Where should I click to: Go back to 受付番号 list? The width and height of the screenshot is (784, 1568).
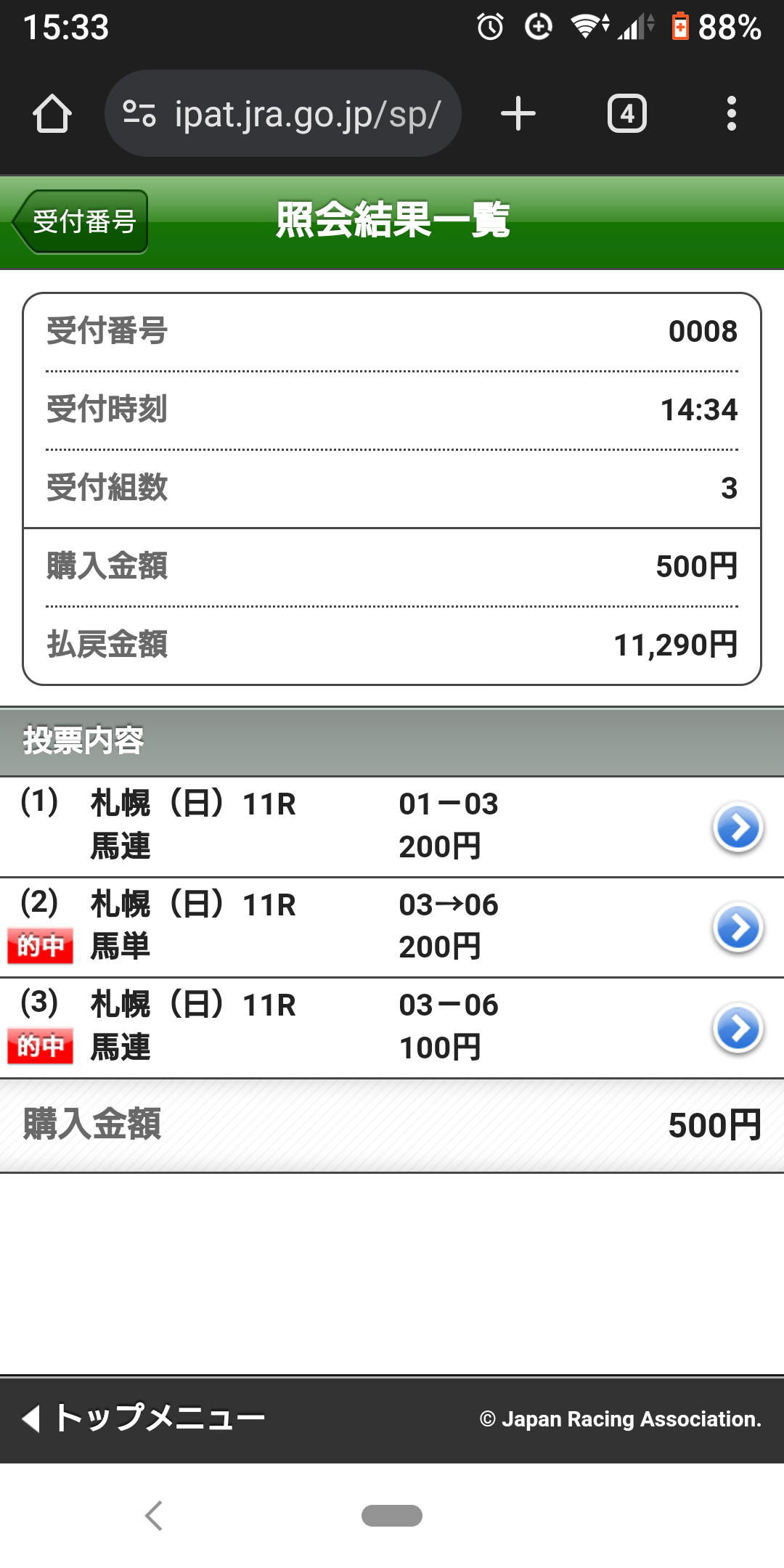81,222
